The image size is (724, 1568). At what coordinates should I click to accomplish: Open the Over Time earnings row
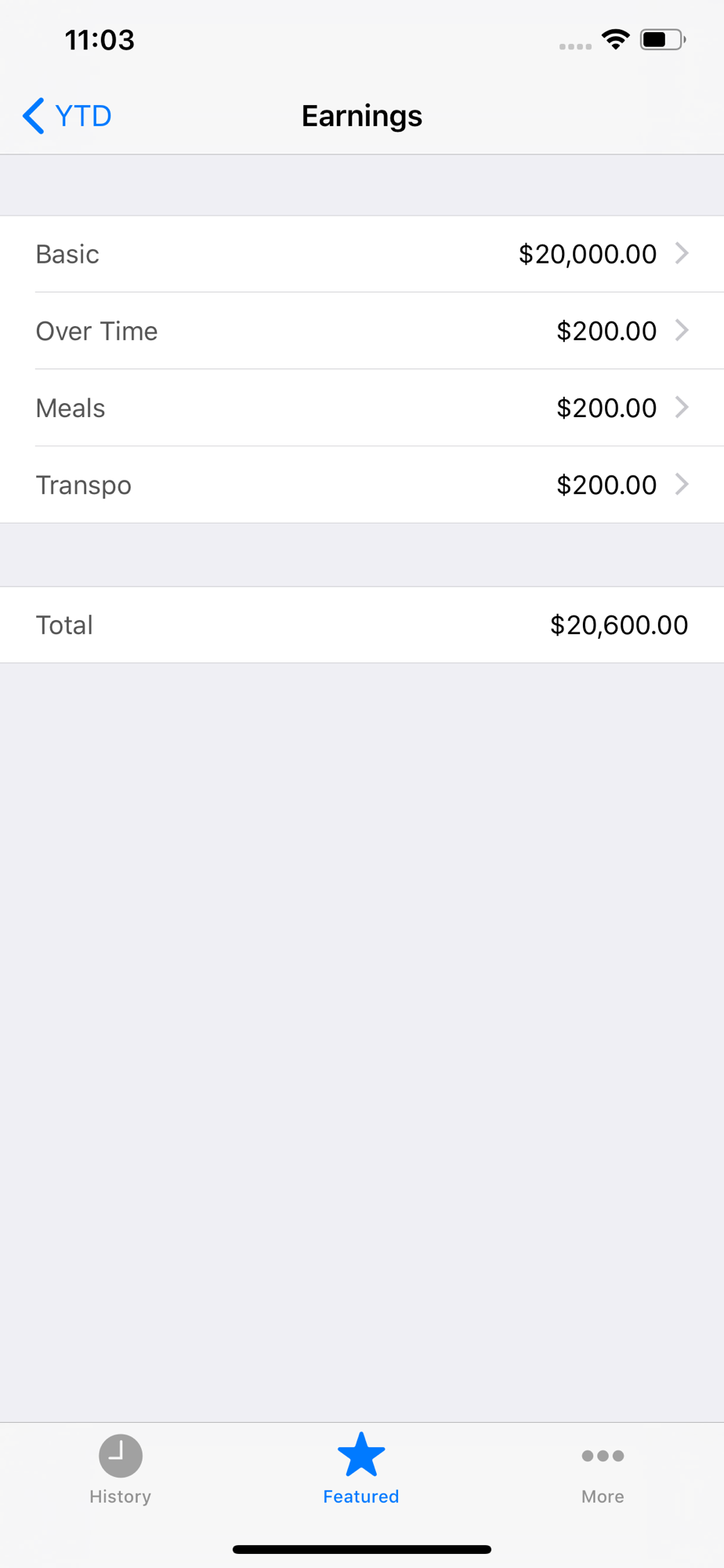pyautogui.click(x=362, y=331)
